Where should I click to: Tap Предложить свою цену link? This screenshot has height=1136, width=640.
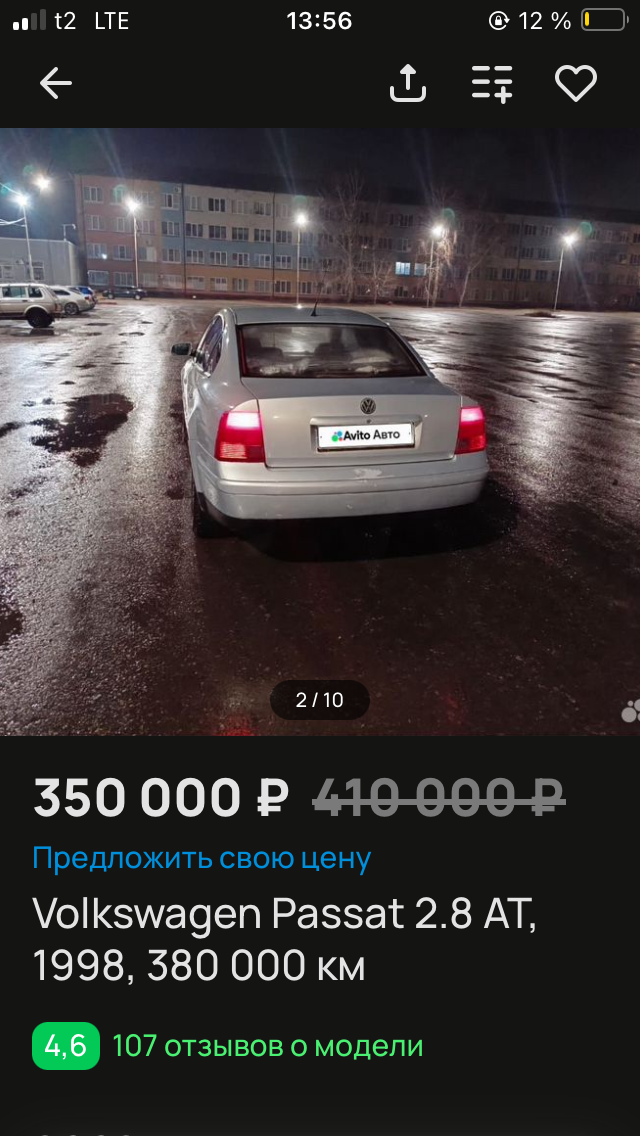[202, 858]
